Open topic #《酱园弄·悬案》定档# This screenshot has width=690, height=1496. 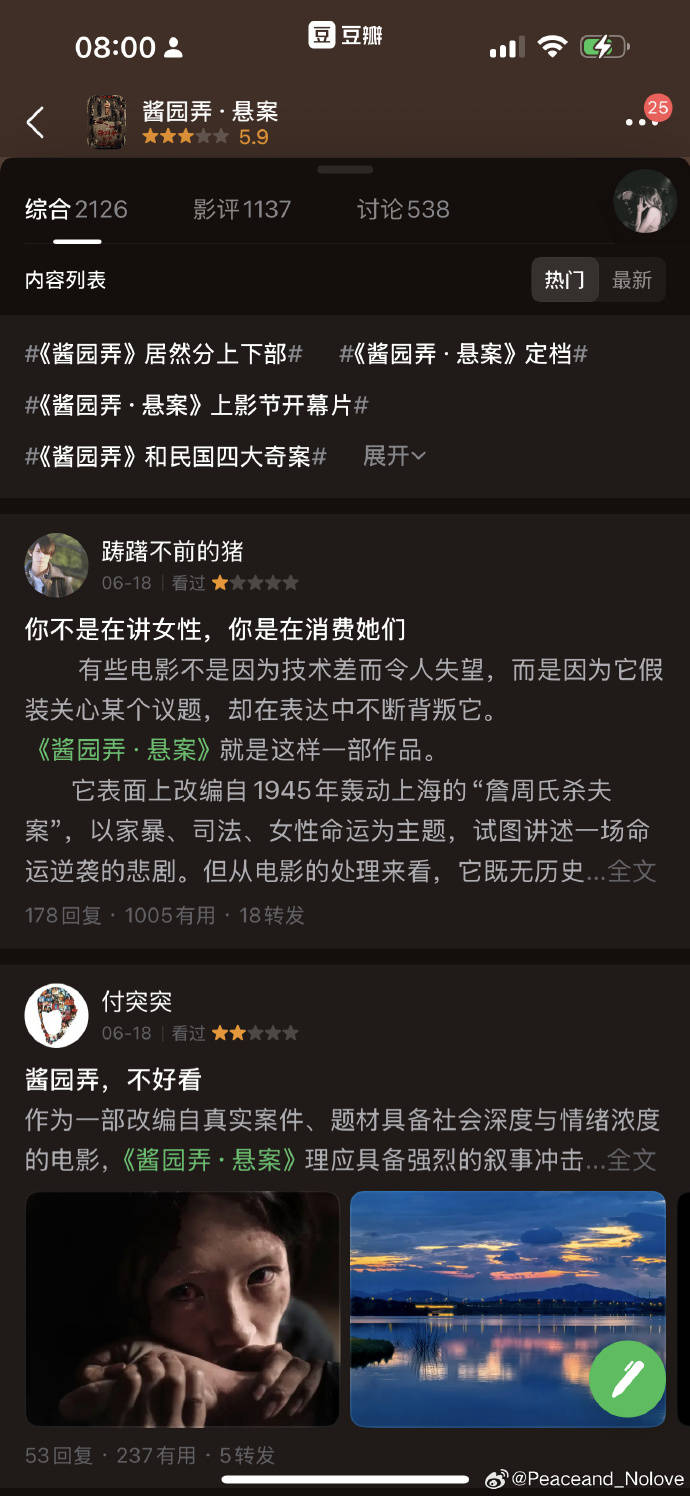463,353
